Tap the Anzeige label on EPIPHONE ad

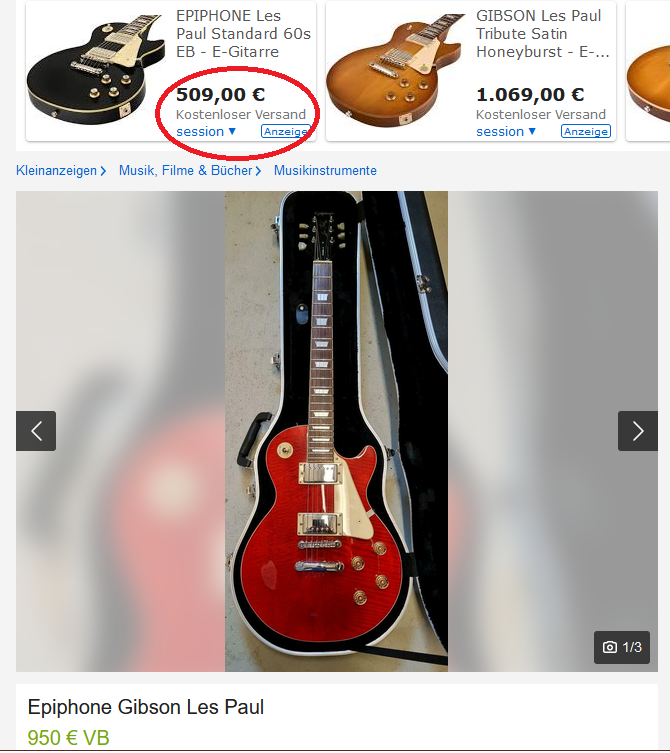tap(286, 131)
